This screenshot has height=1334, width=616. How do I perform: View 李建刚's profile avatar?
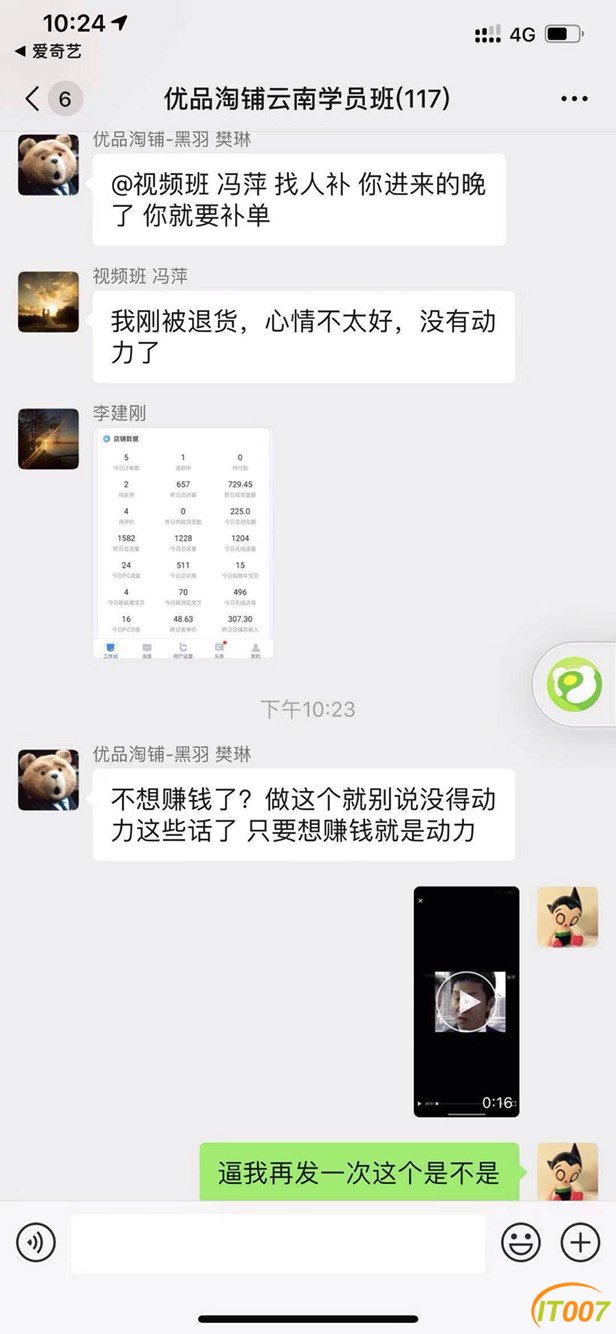tap(48, 439)
